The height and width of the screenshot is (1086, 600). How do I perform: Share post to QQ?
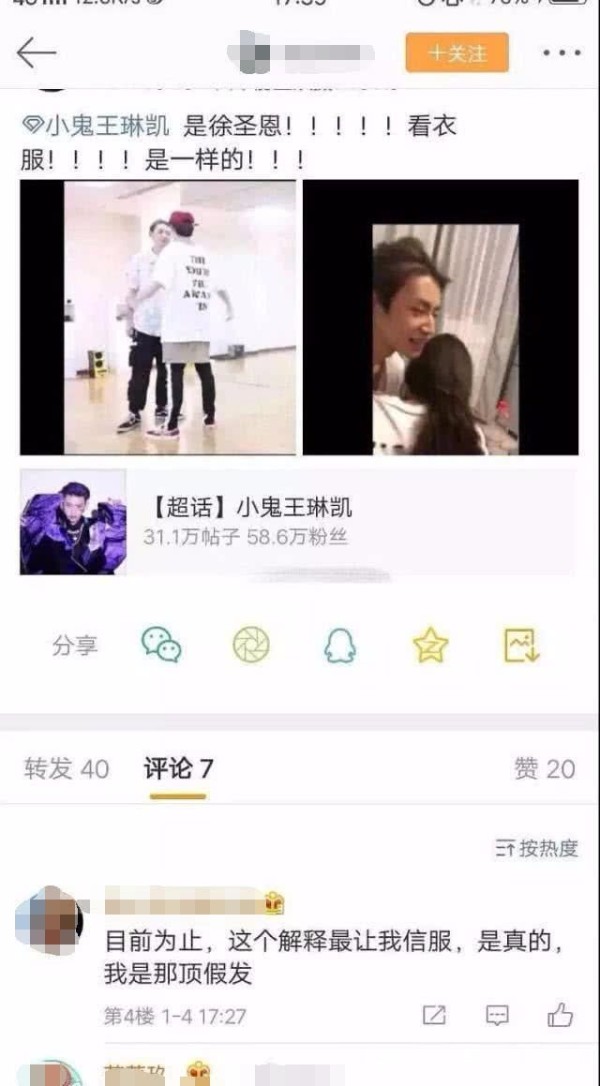tap(340, 646)
